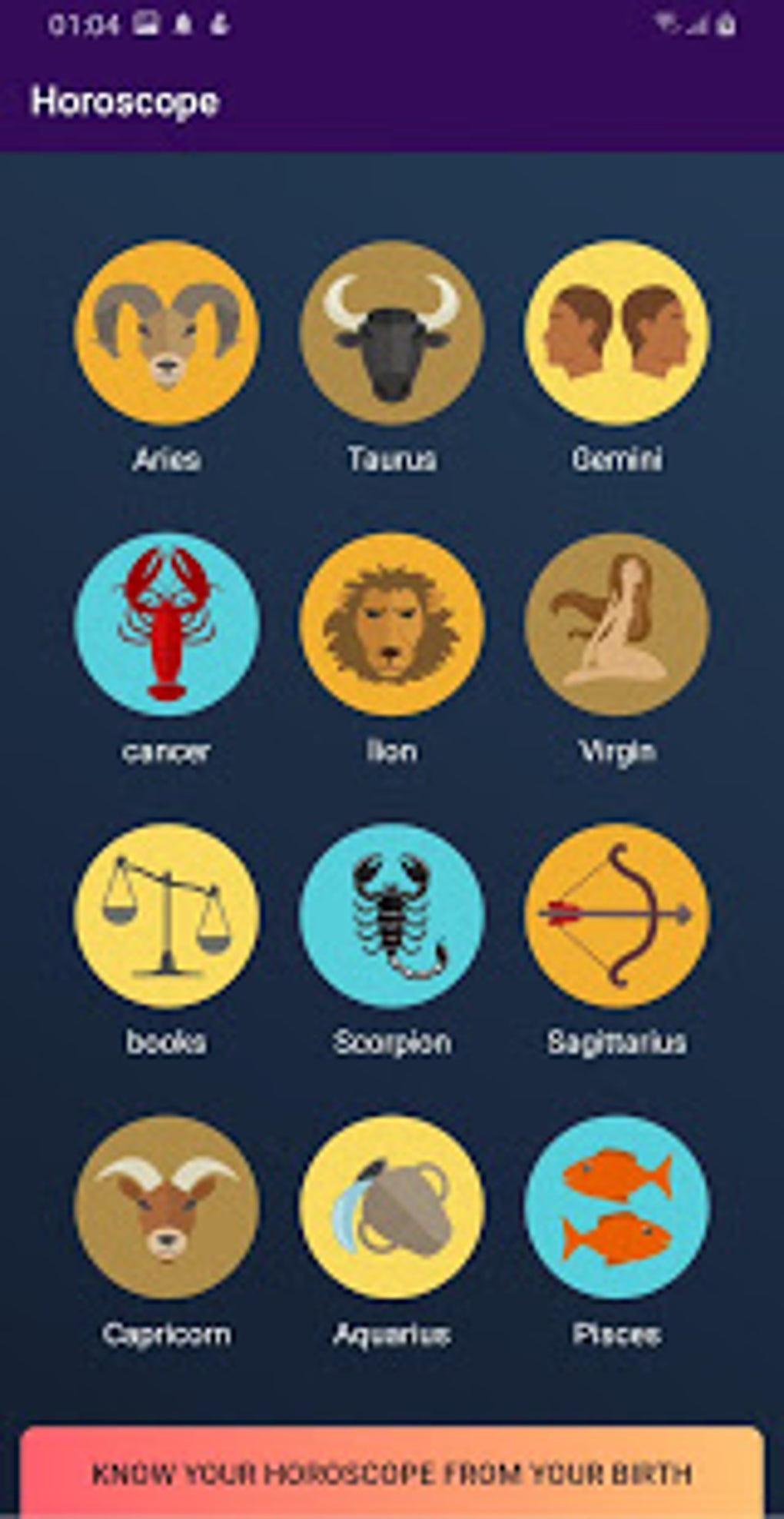Select the Taurus sign

tap(392, 333)
